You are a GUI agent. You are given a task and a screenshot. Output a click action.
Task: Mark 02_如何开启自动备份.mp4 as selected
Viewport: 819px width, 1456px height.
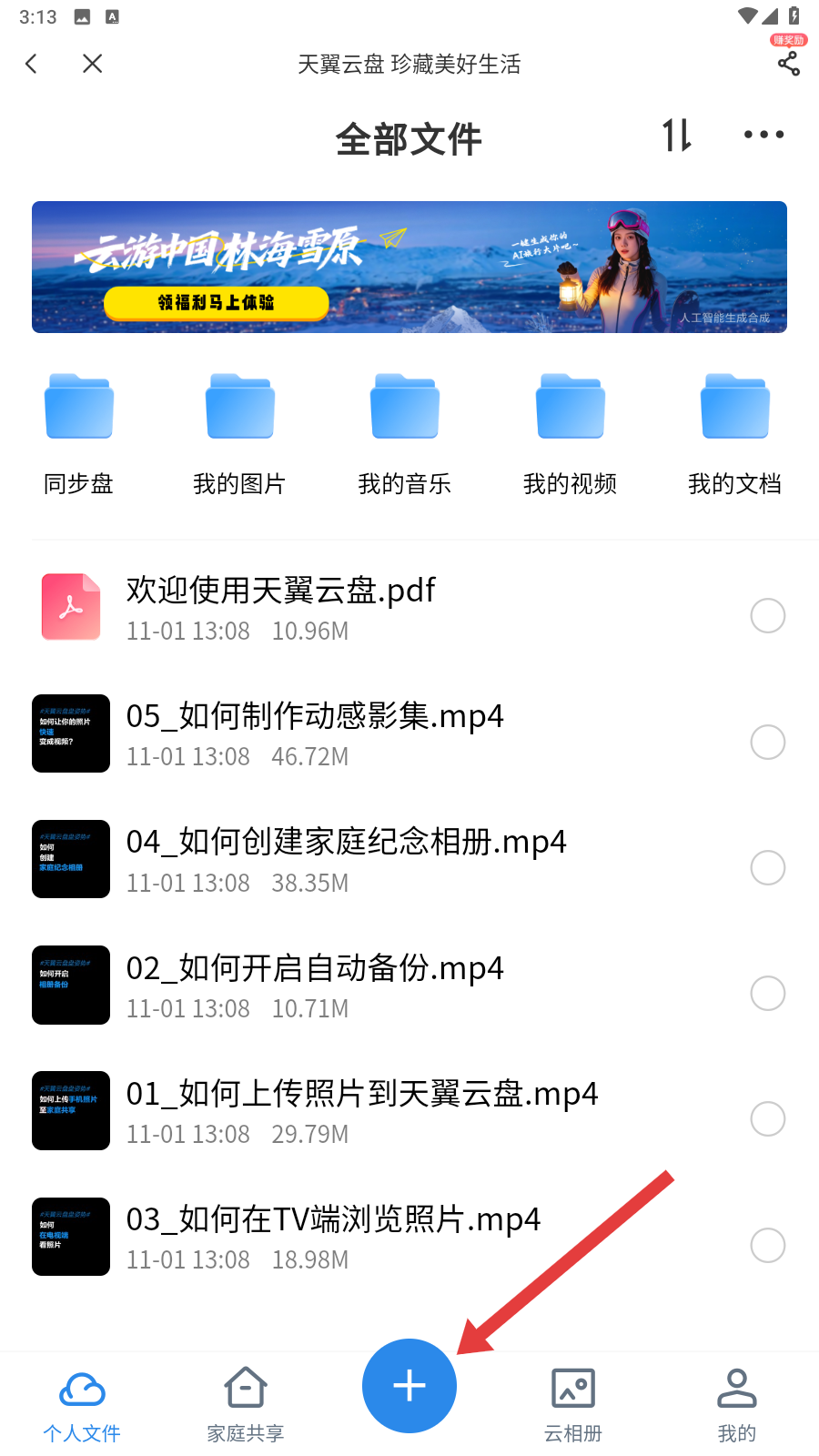(768, 994)
